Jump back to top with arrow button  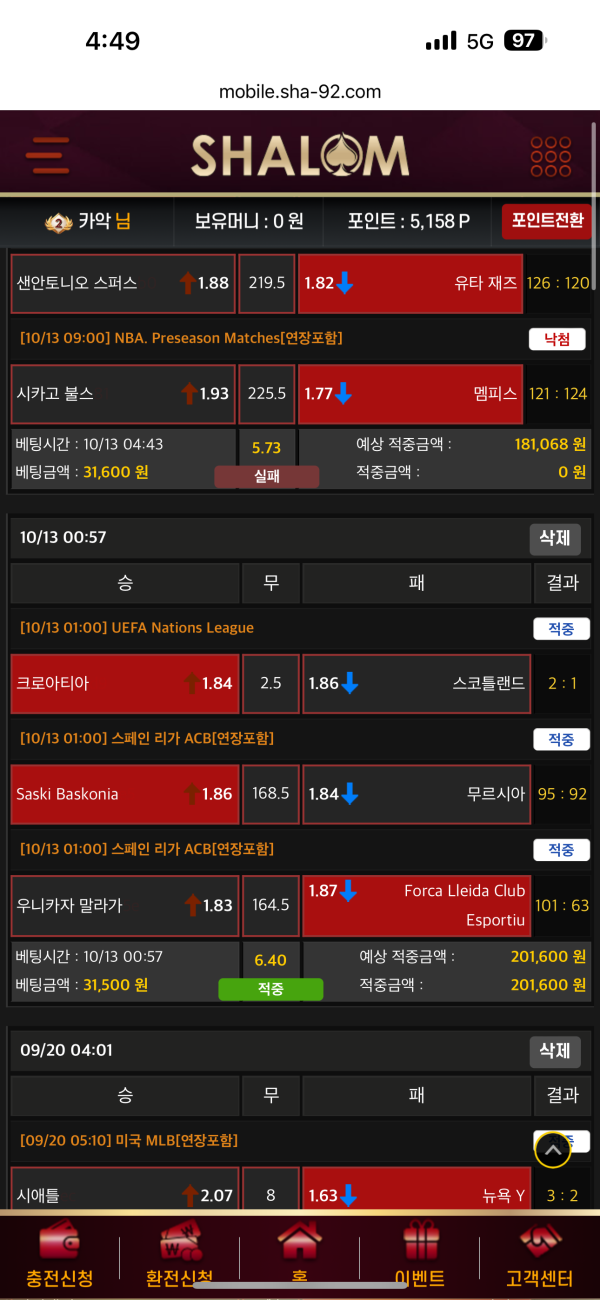point(553,1151)
